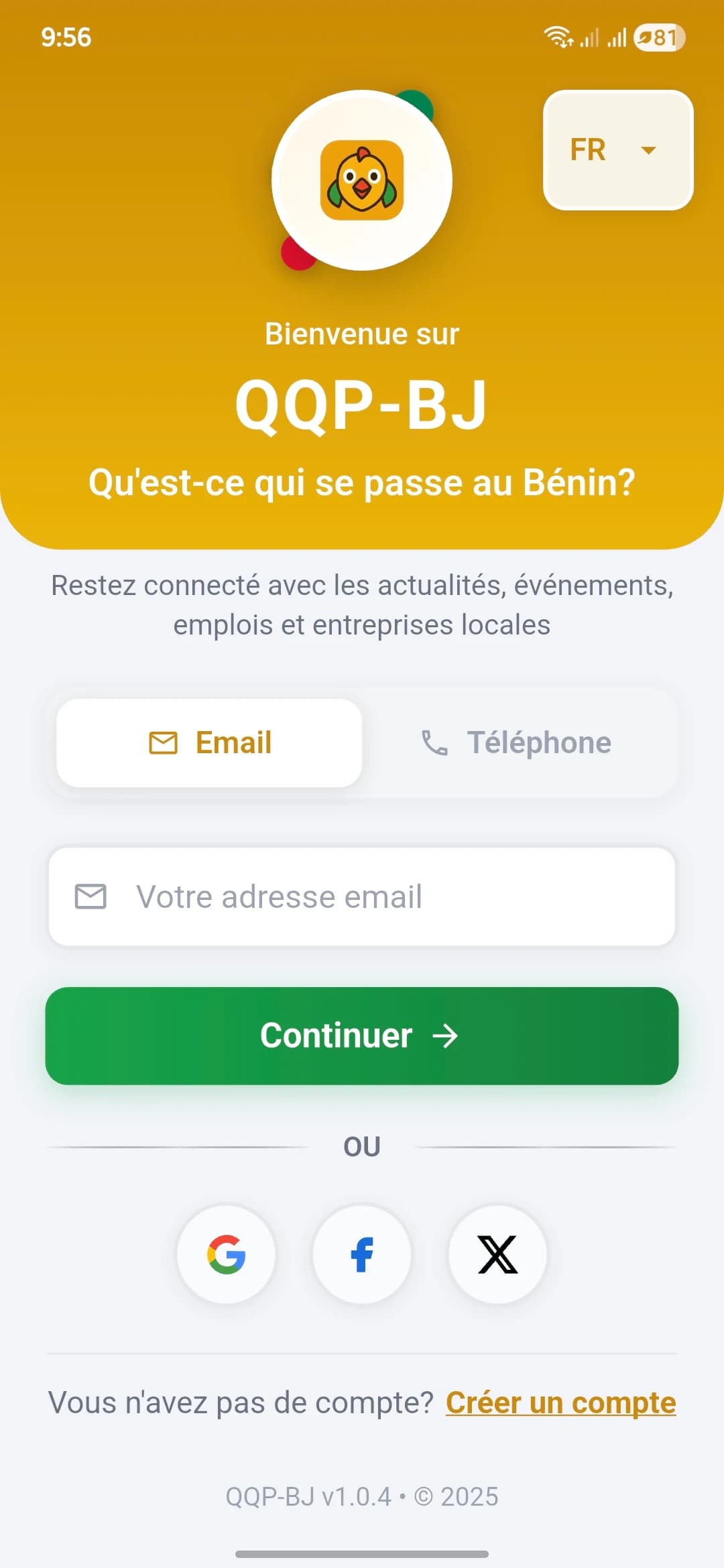
Task: Sign in with the X icon
Action: pyautogui.click(x=497, y=1254)
